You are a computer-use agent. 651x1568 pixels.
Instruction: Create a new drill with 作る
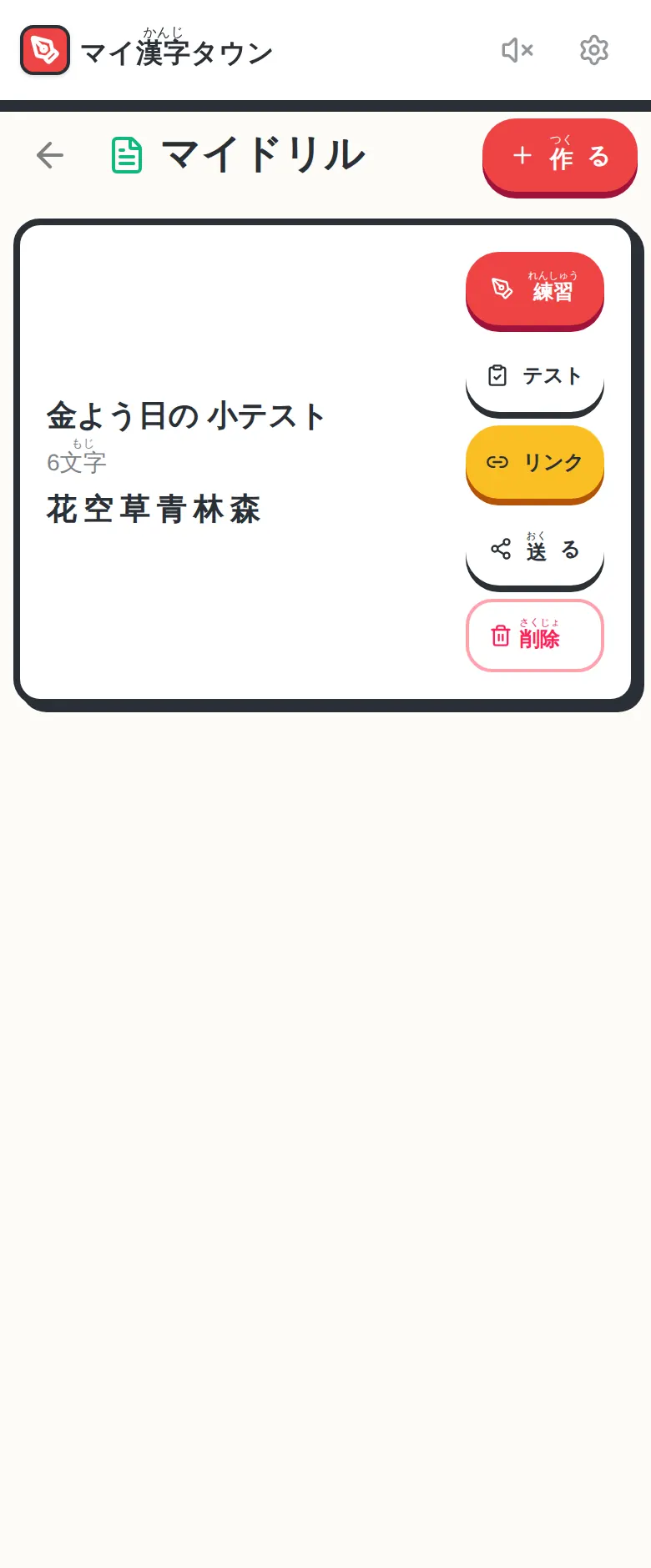[x=560, y=155]
